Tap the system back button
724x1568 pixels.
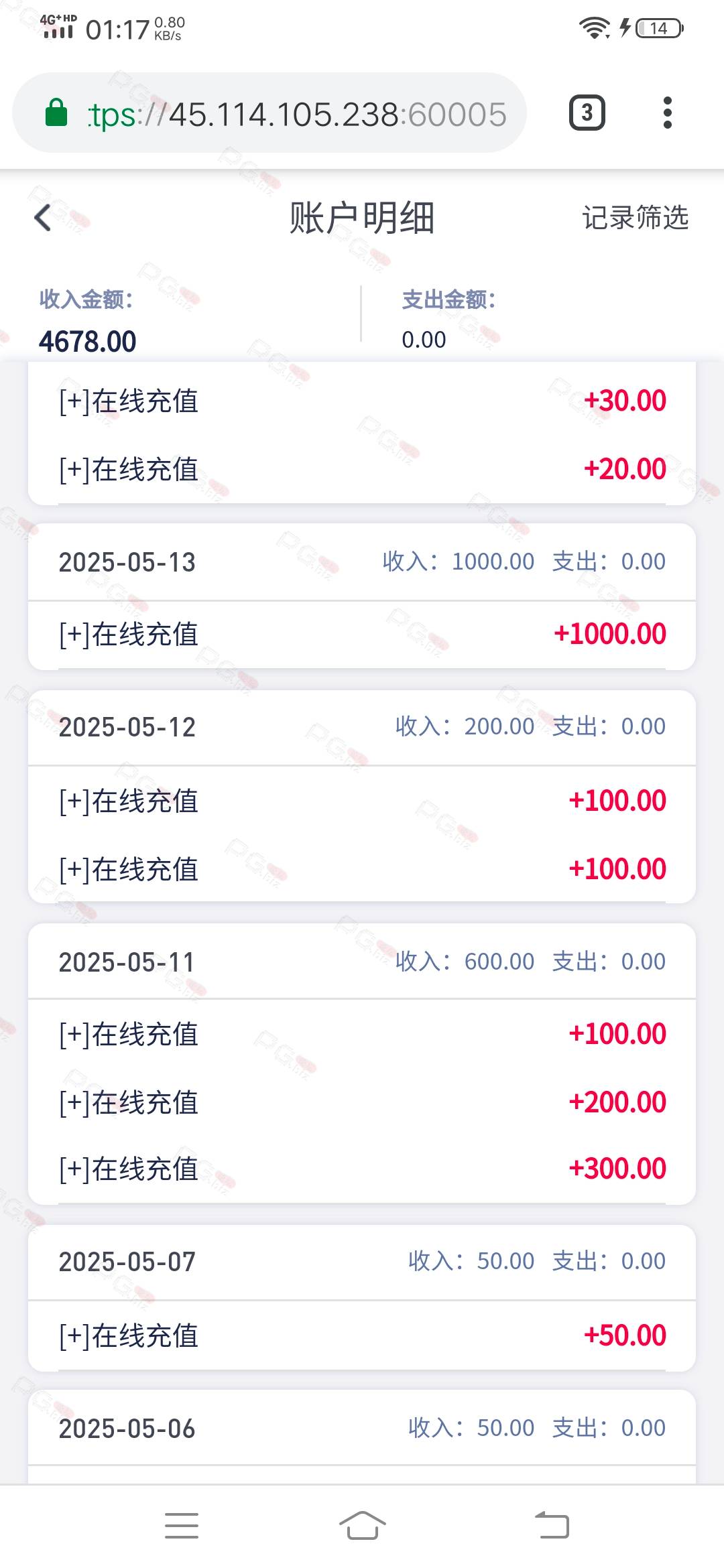pos(552,1526)
